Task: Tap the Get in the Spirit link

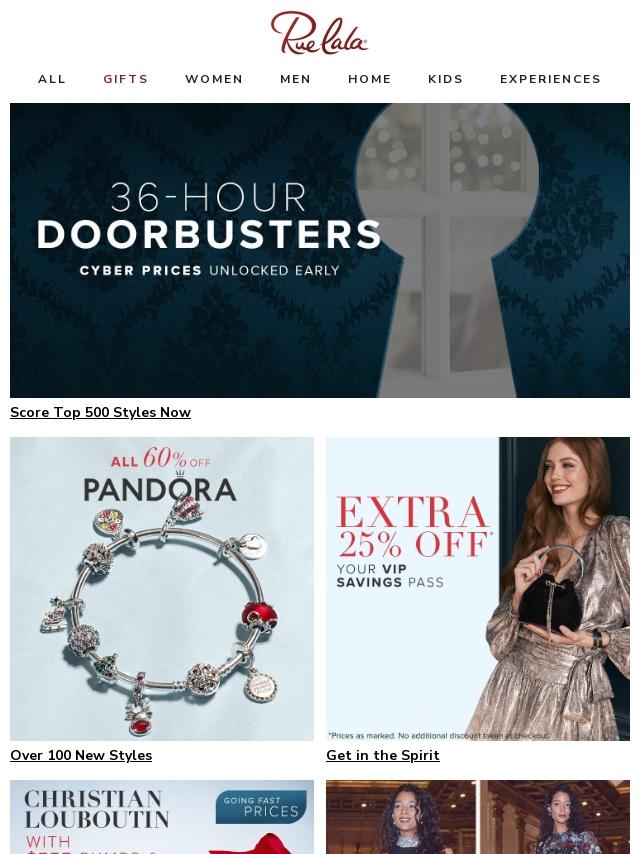Action: 383,755
